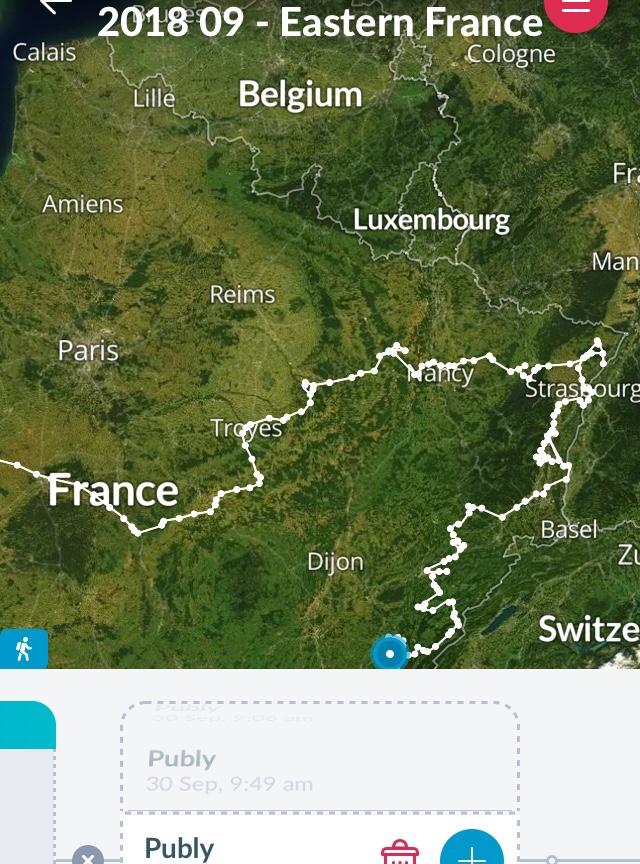Select the blue current location marker
Viewport: 640px width, 864px height.
(x=389, y=654)
